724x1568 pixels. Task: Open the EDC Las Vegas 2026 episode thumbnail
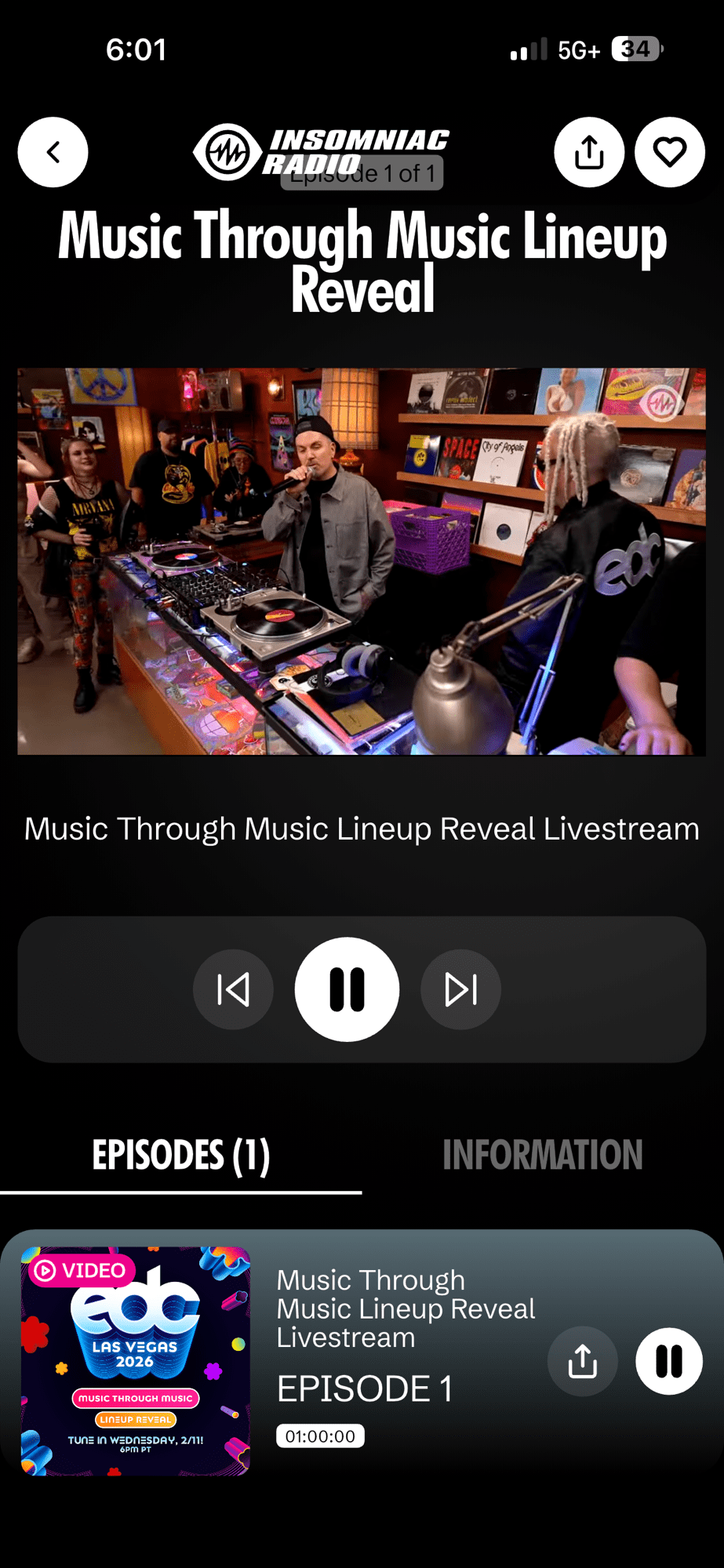(136, 1361)
